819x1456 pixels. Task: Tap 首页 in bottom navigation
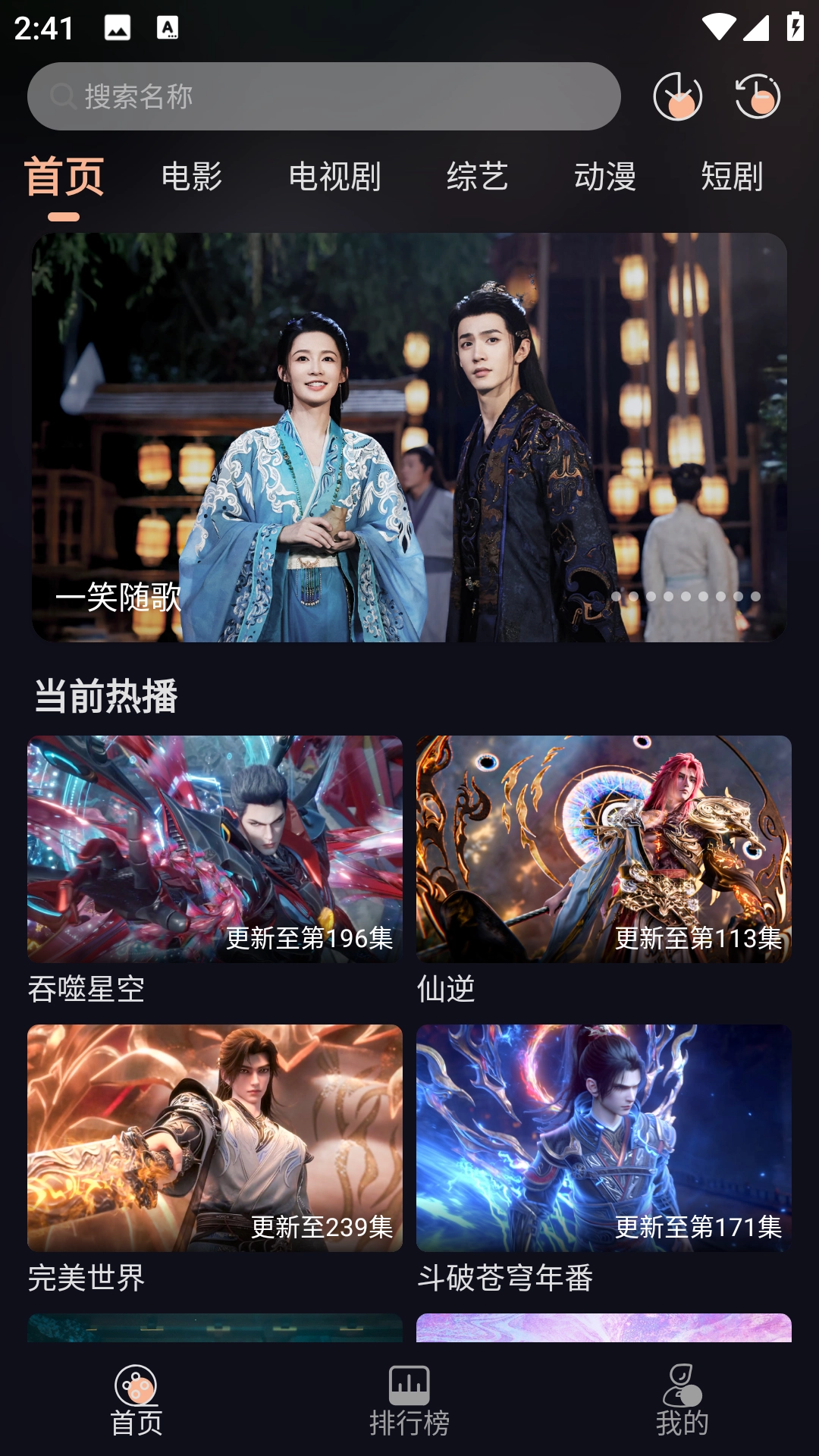tap(136, 1401)
